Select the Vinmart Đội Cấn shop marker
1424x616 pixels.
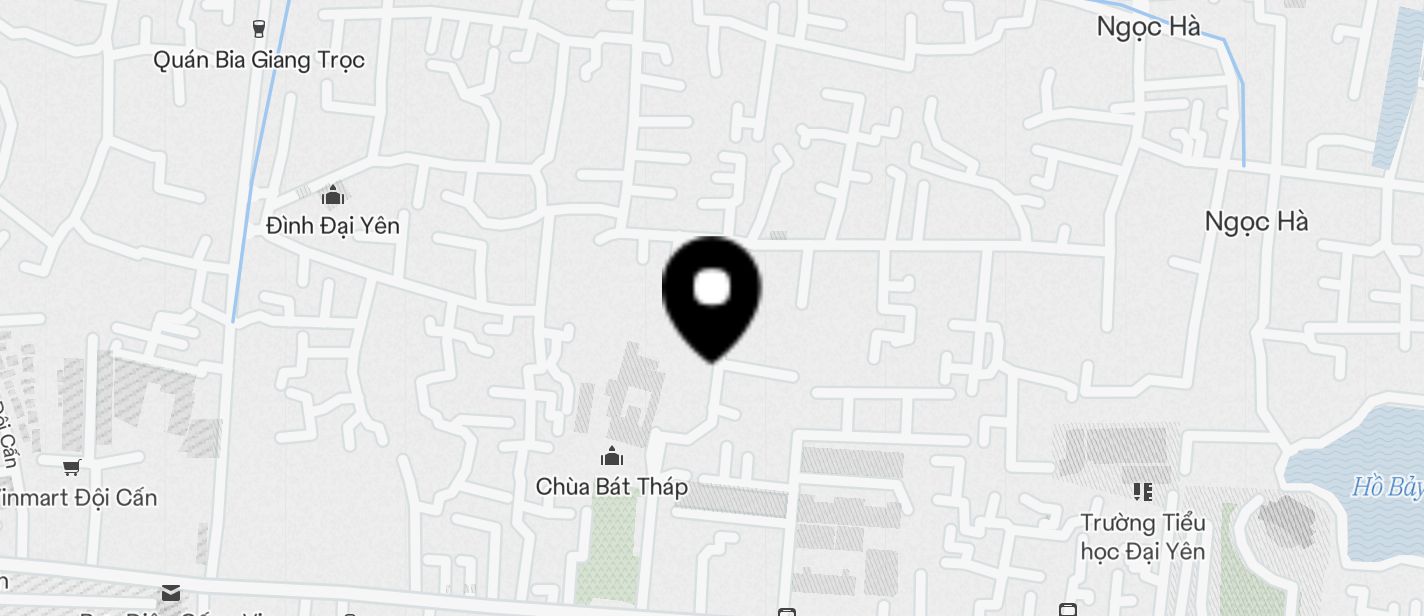click(71, 467)
